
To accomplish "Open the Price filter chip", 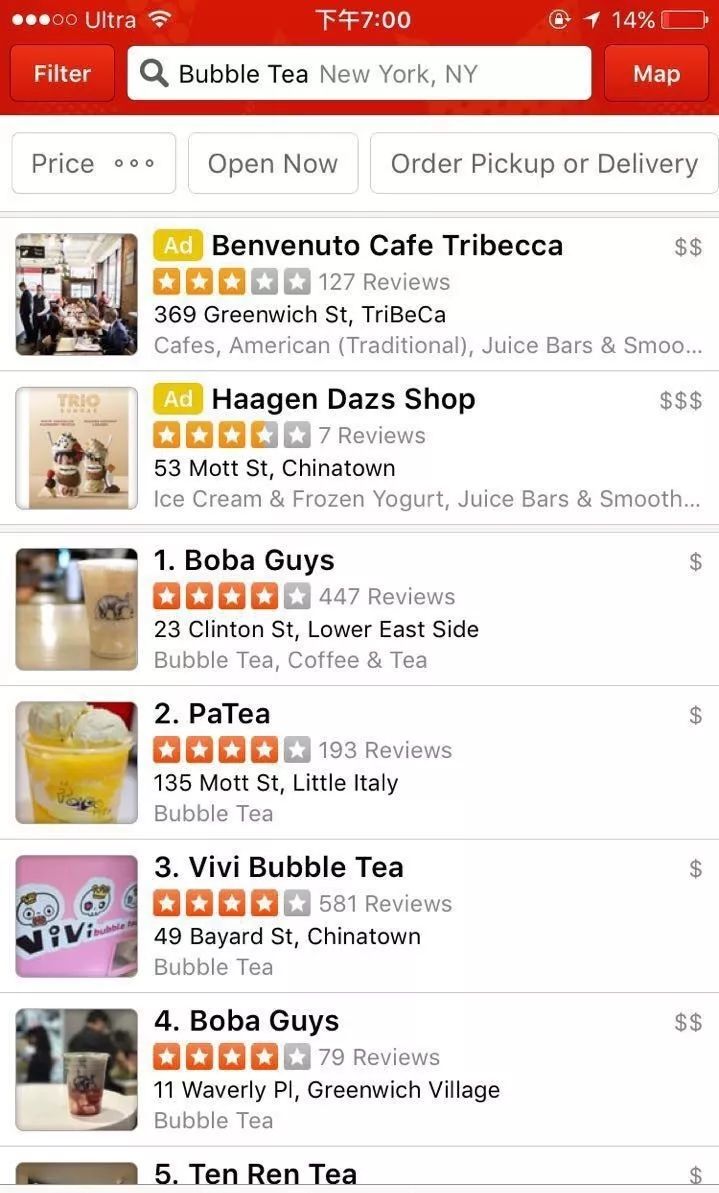I will [93, 164].
